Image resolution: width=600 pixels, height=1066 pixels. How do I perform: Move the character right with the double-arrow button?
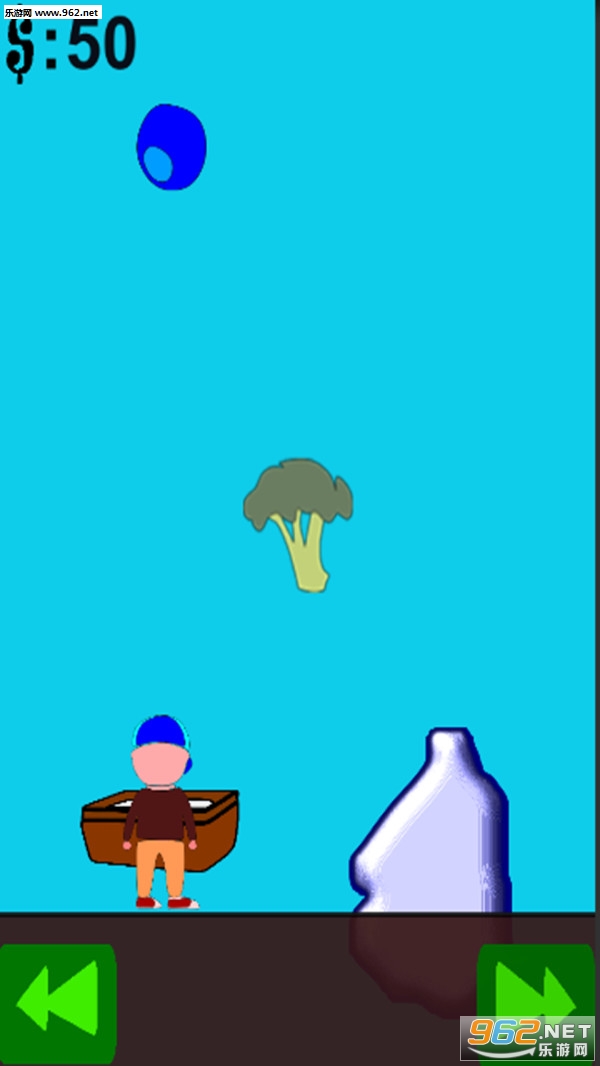click(x=536, y=999)
